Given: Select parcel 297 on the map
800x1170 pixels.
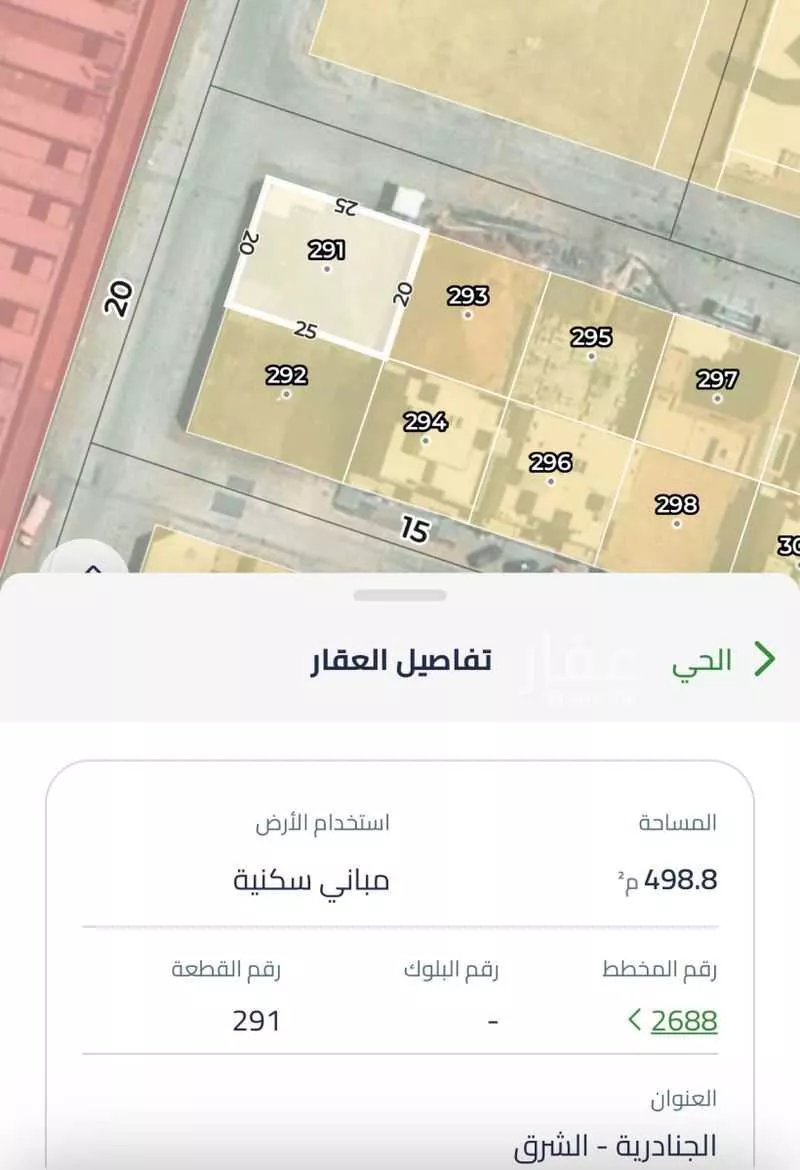Looking at the screenshot, I should pos(717,388).
